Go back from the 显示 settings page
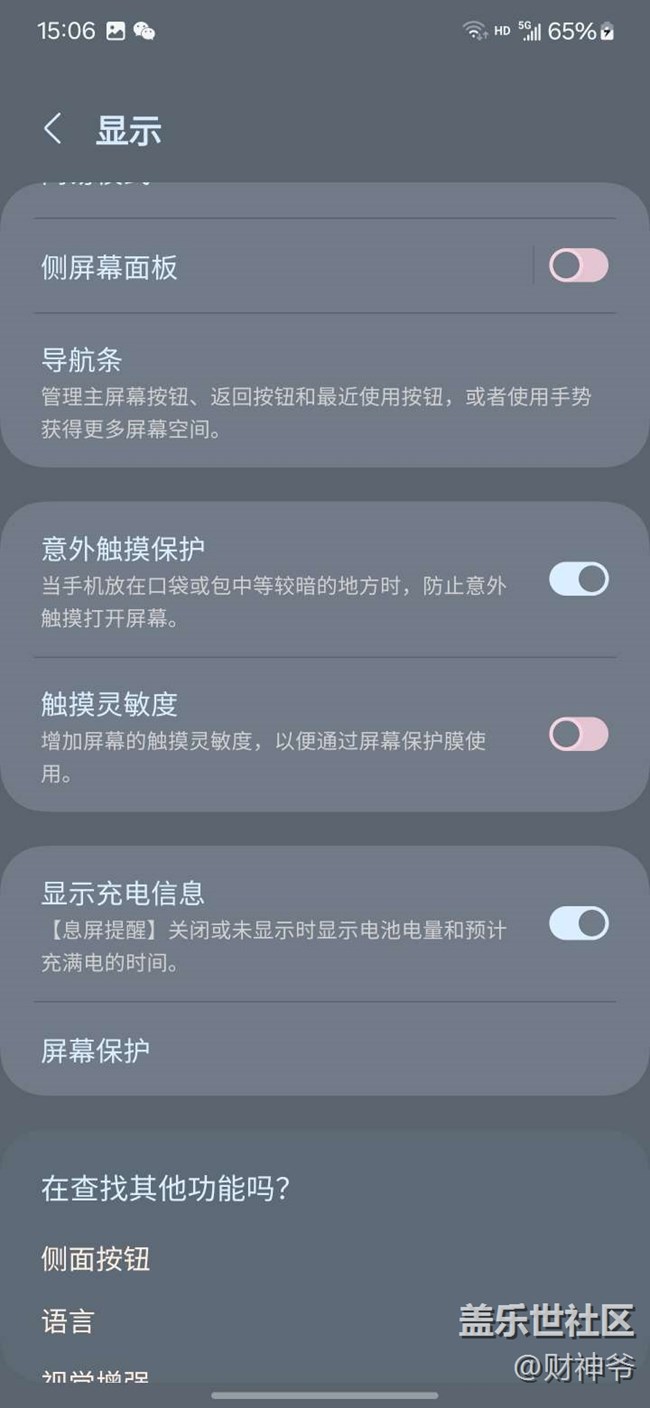The height and width of the screenshot is (1408, 650). 53,130
